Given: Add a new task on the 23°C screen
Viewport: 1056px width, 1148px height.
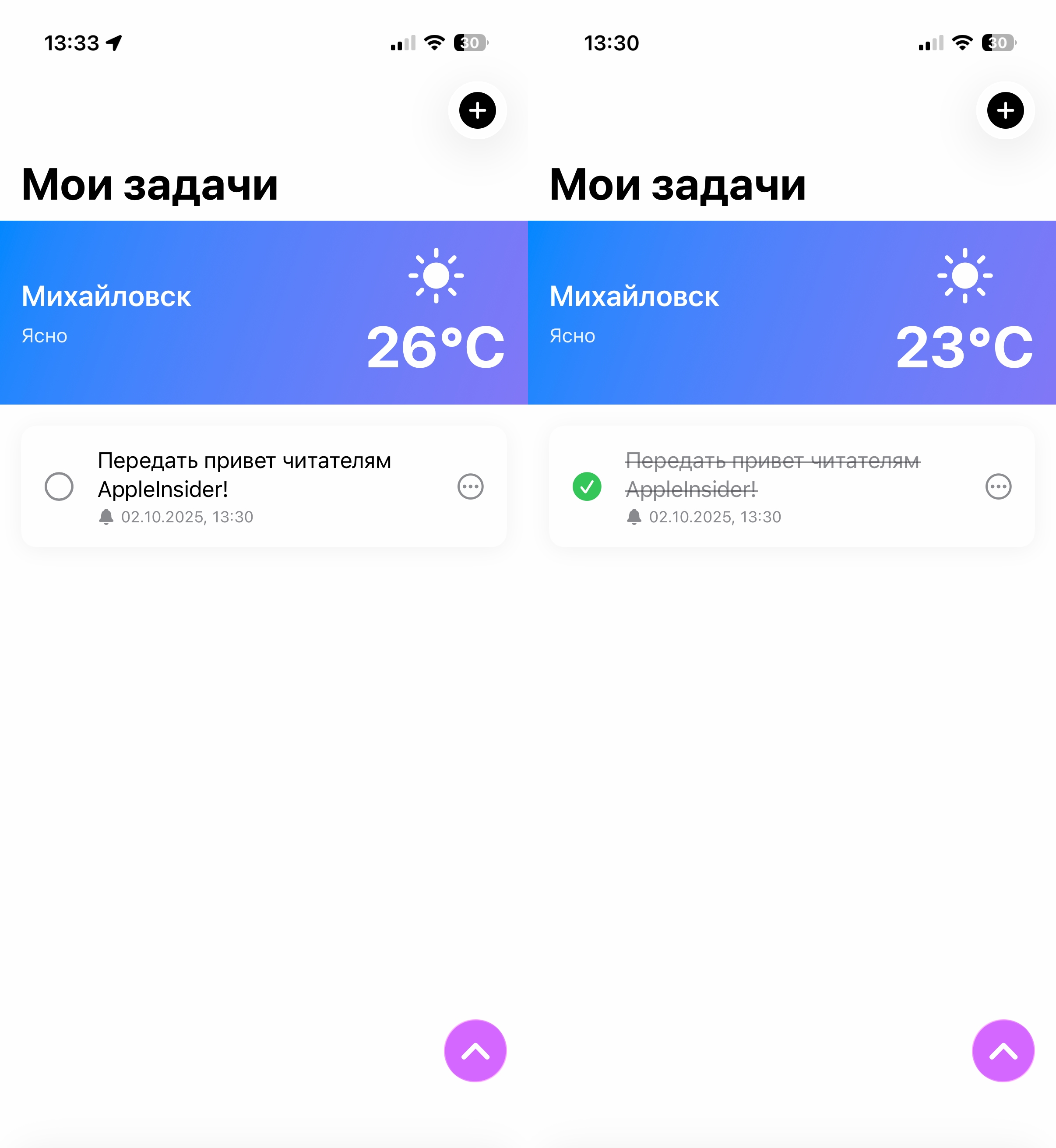Looking at the screenshot, I should (1005, 110).
